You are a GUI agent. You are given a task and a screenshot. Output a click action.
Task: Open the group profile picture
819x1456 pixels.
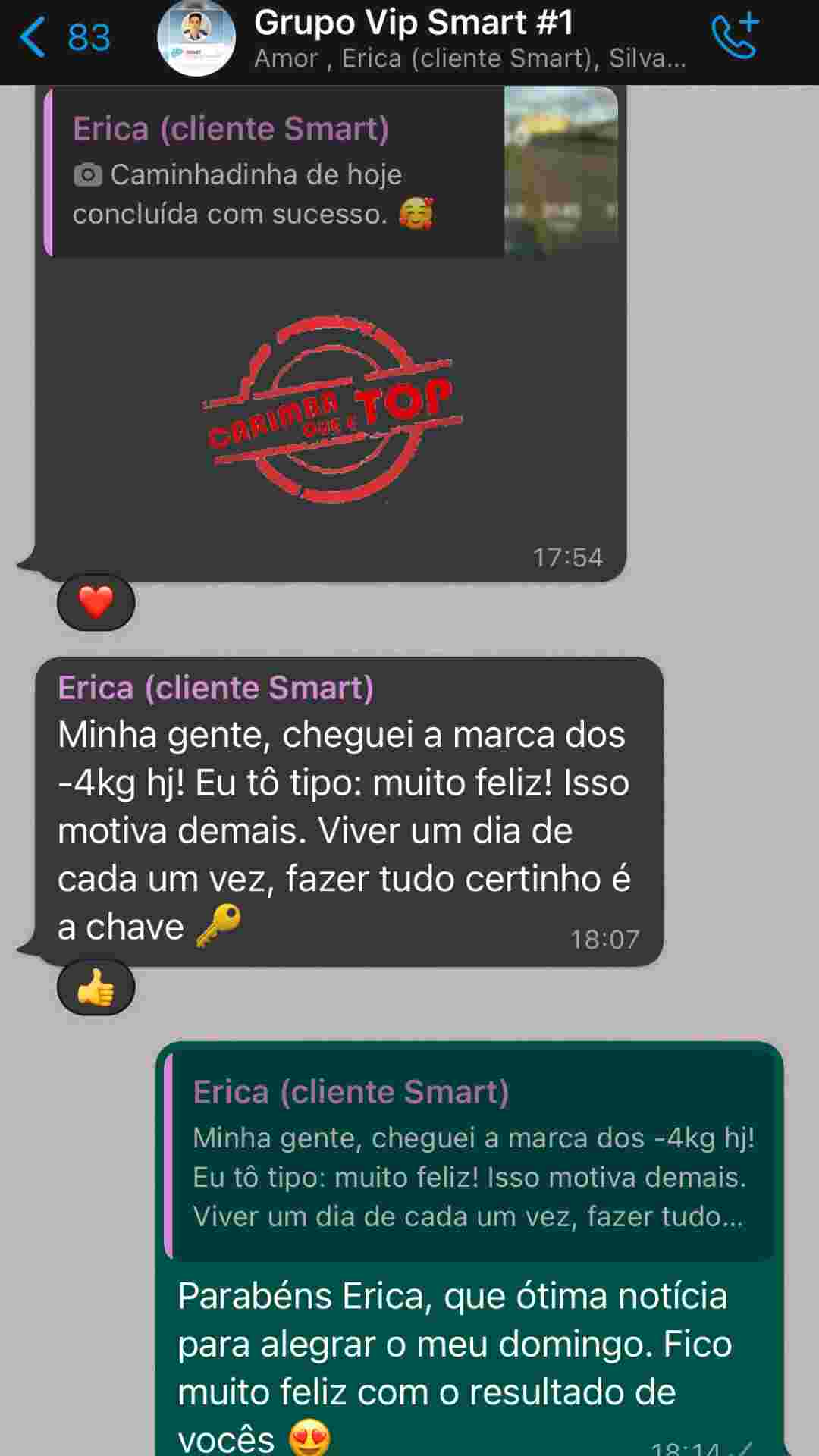click(196, 38)
